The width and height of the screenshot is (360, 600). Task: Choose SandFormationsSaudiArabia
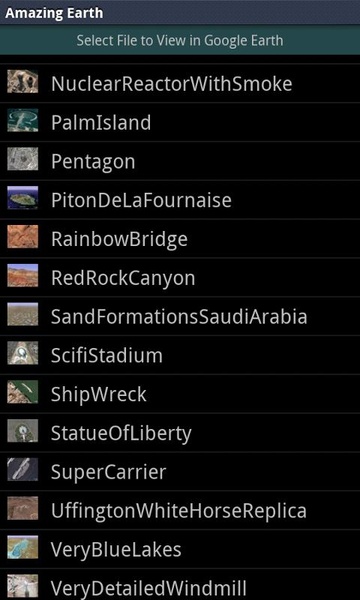(180, 316)
